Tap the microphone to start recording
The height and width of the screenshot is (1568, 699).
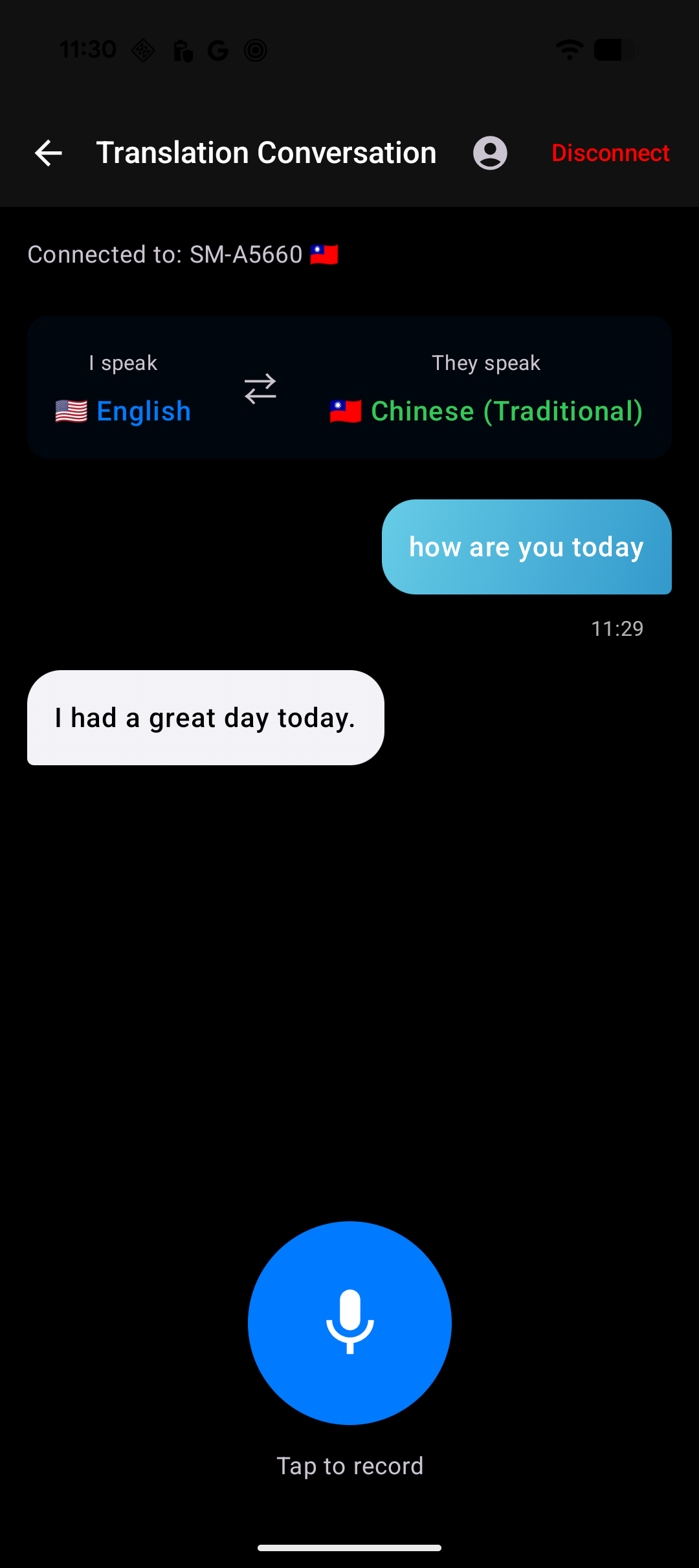349,1322
